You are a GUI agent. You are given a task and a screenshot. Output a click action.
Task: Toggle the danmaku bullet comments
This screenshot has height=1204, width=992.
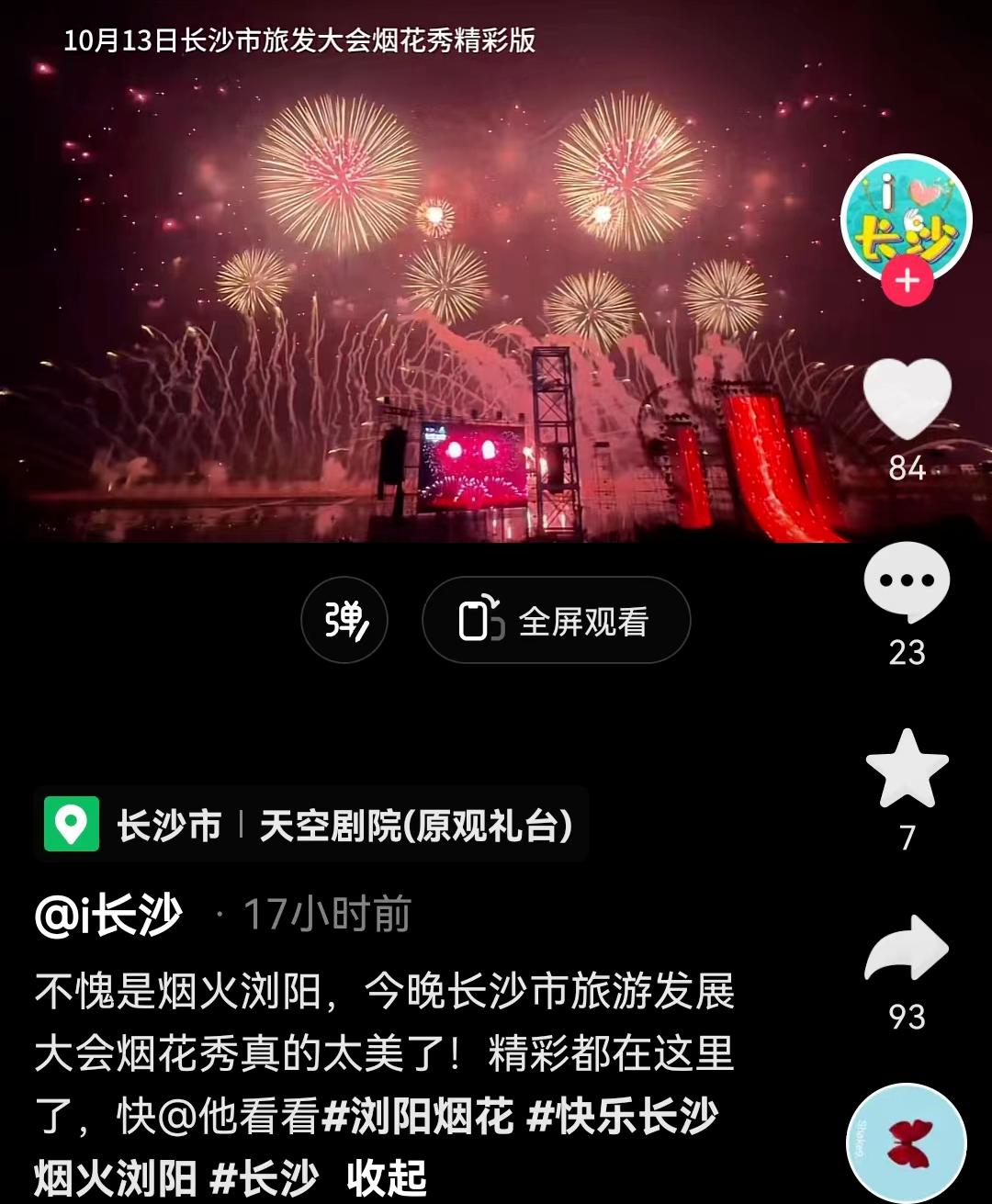pyautogui.click(x=344, y=621)
